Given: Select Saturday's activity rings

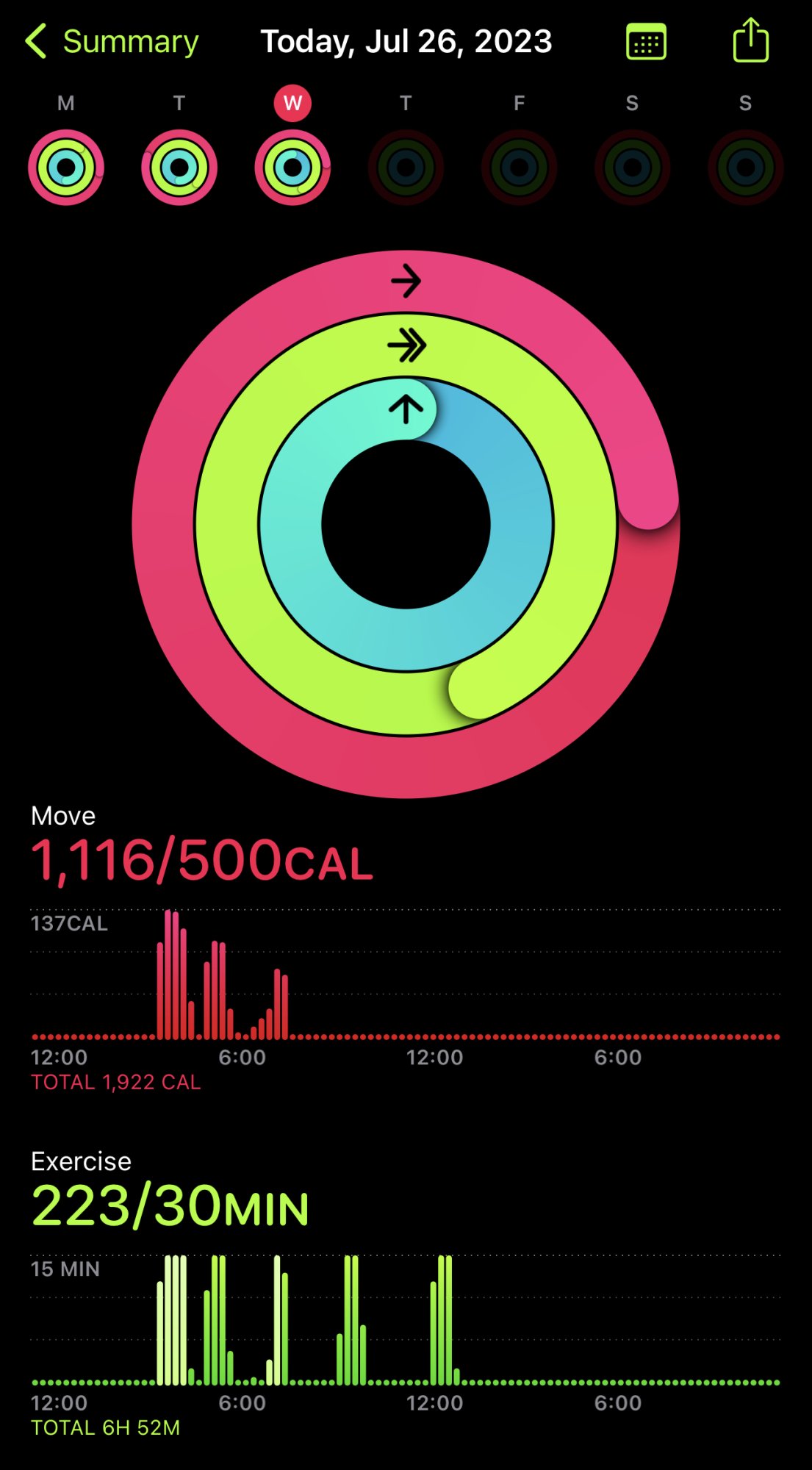Looking at the screenshot, I should (632, 168).
